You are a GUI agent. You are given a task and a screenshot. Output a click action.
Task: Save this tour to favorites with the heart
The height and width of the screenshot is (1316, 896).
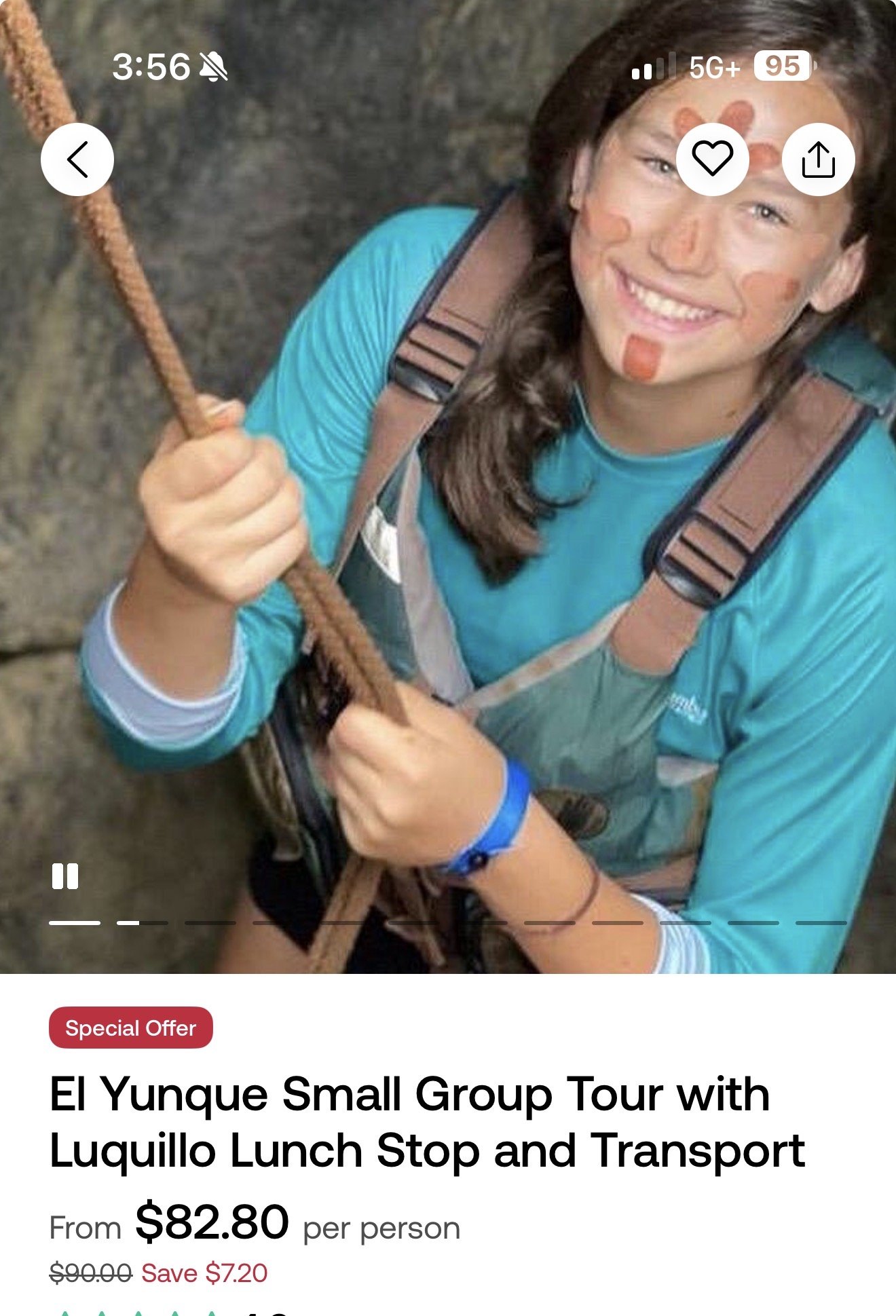pos(712,159)
